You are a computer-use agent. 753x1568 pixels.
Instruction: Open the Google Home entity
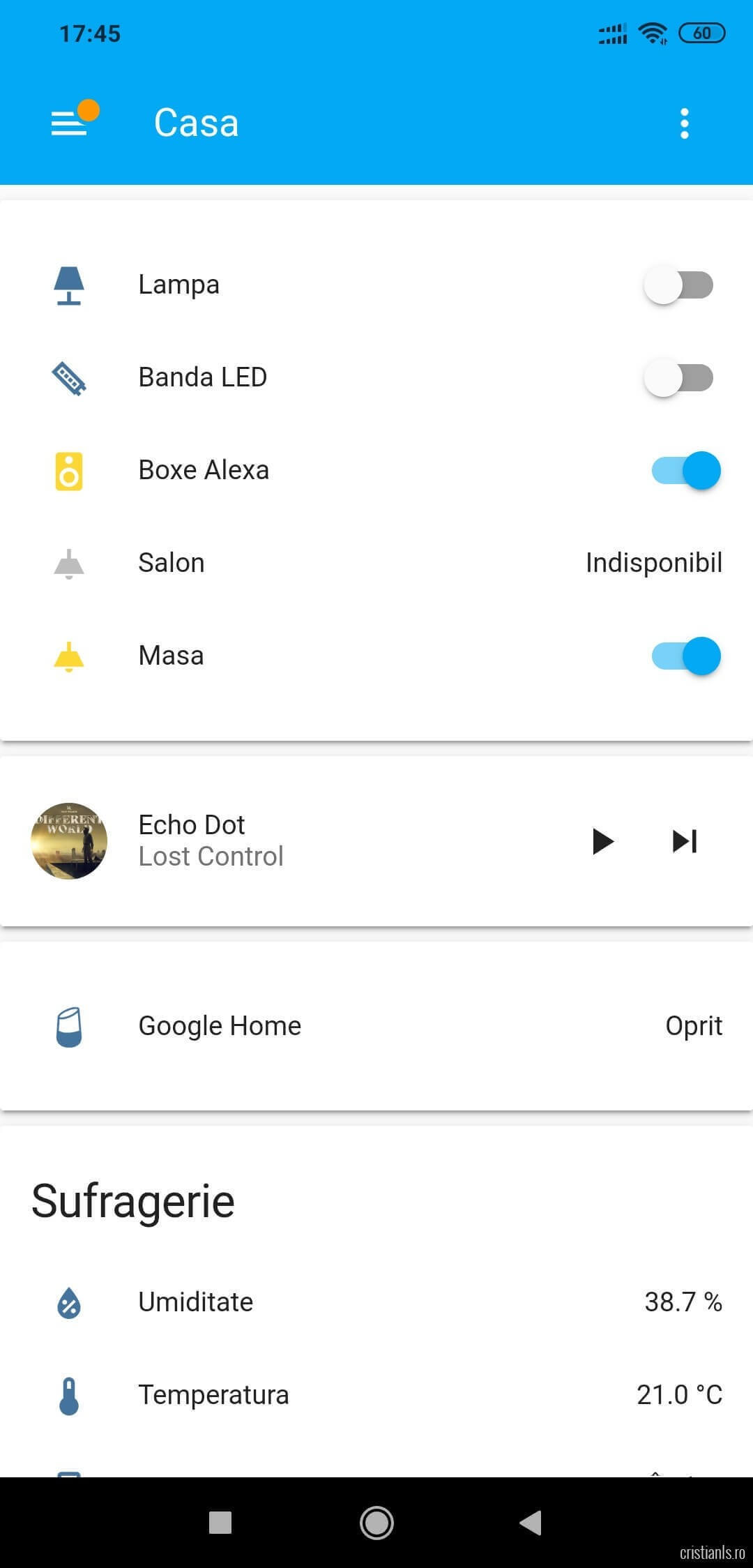click(x=220, y=1026)
